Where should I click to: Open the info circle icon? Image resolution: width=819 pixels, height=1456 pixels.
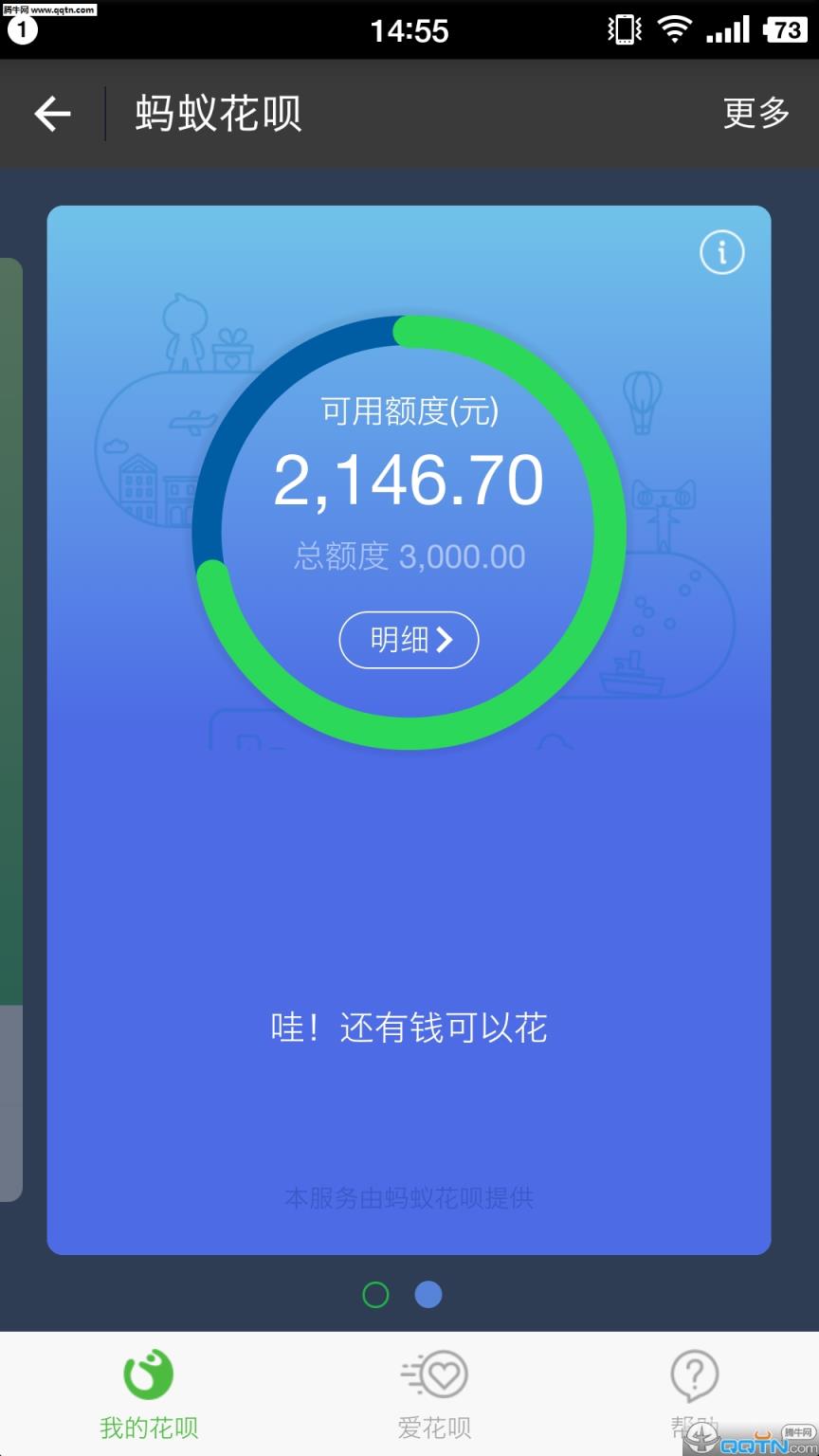click(721, 252)
